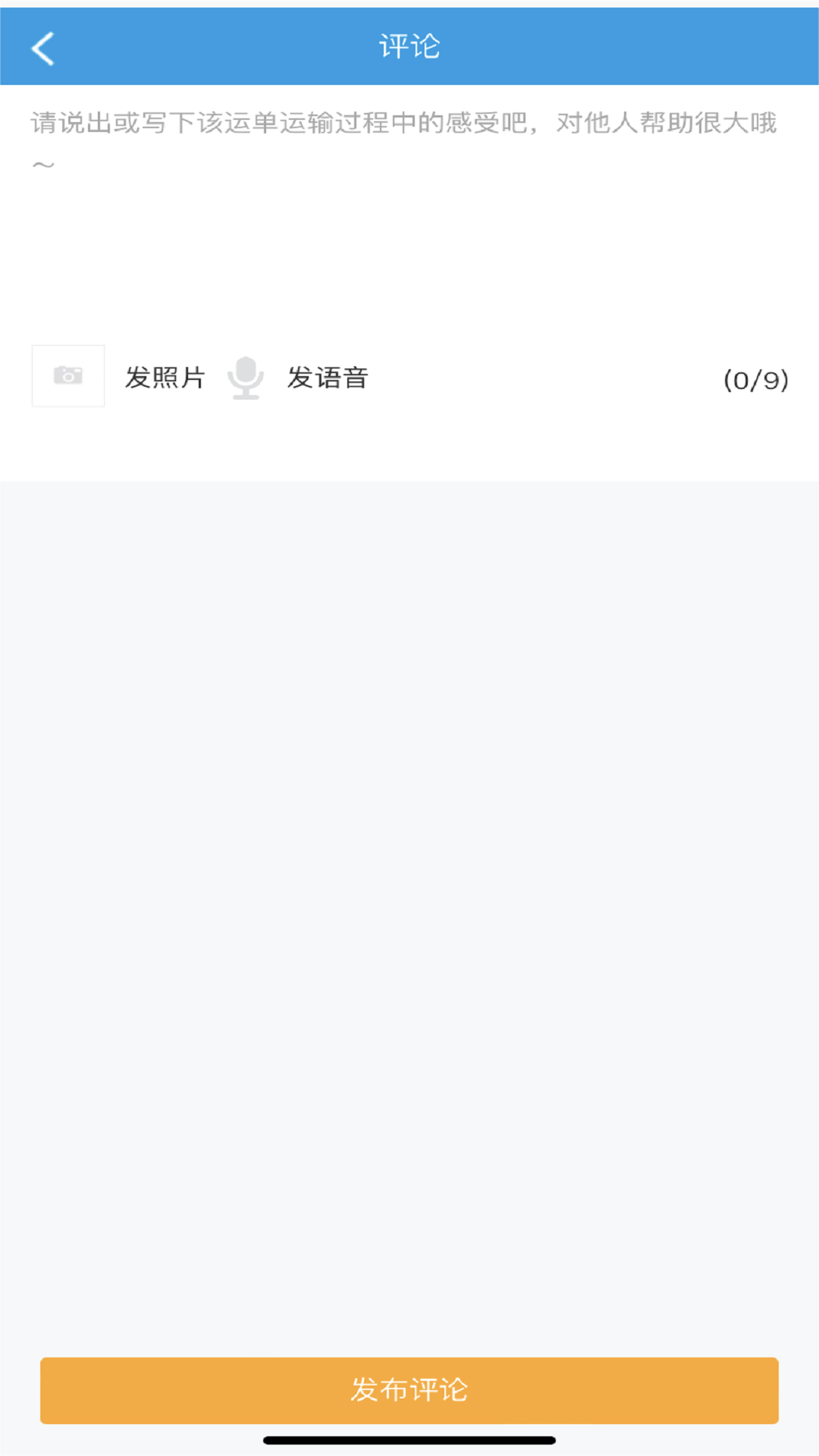Add a photo with 发照片
Image resolution: width=819 pixels, height=1456 pixels.
tap(68, 376)
